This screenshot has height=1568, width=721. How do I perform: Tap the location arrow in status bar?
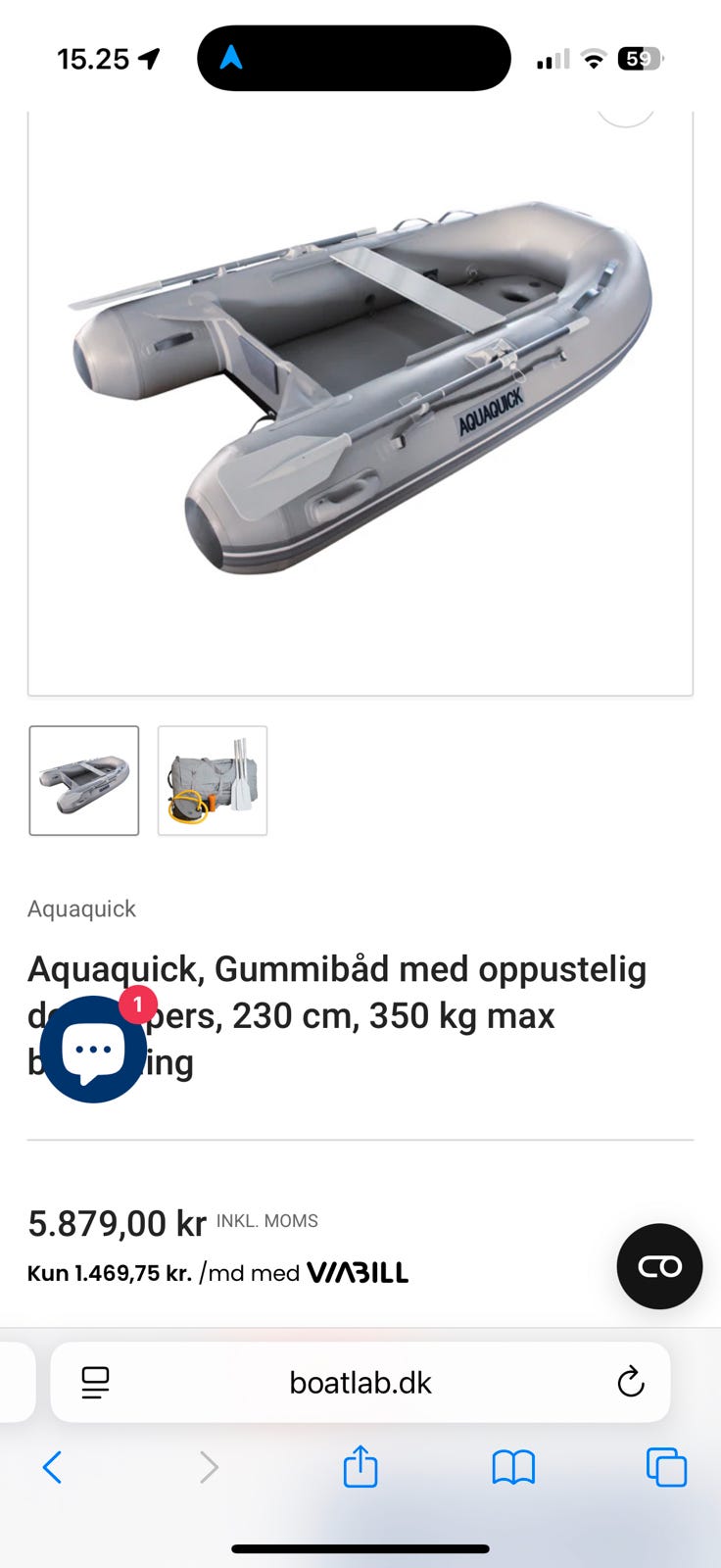click(x=148, y=58)
